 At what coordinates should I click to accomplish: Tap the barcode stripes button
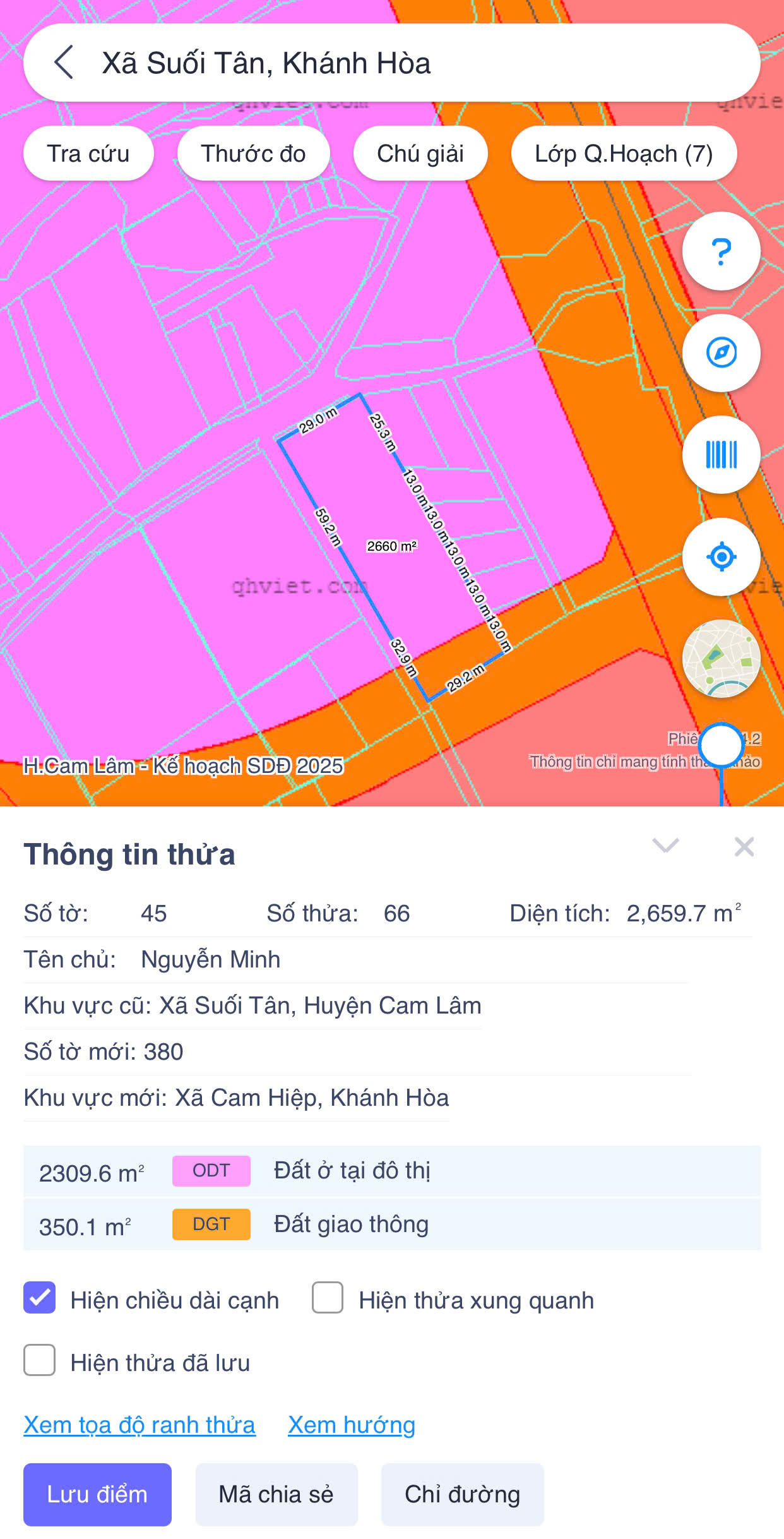click(721, 455)
